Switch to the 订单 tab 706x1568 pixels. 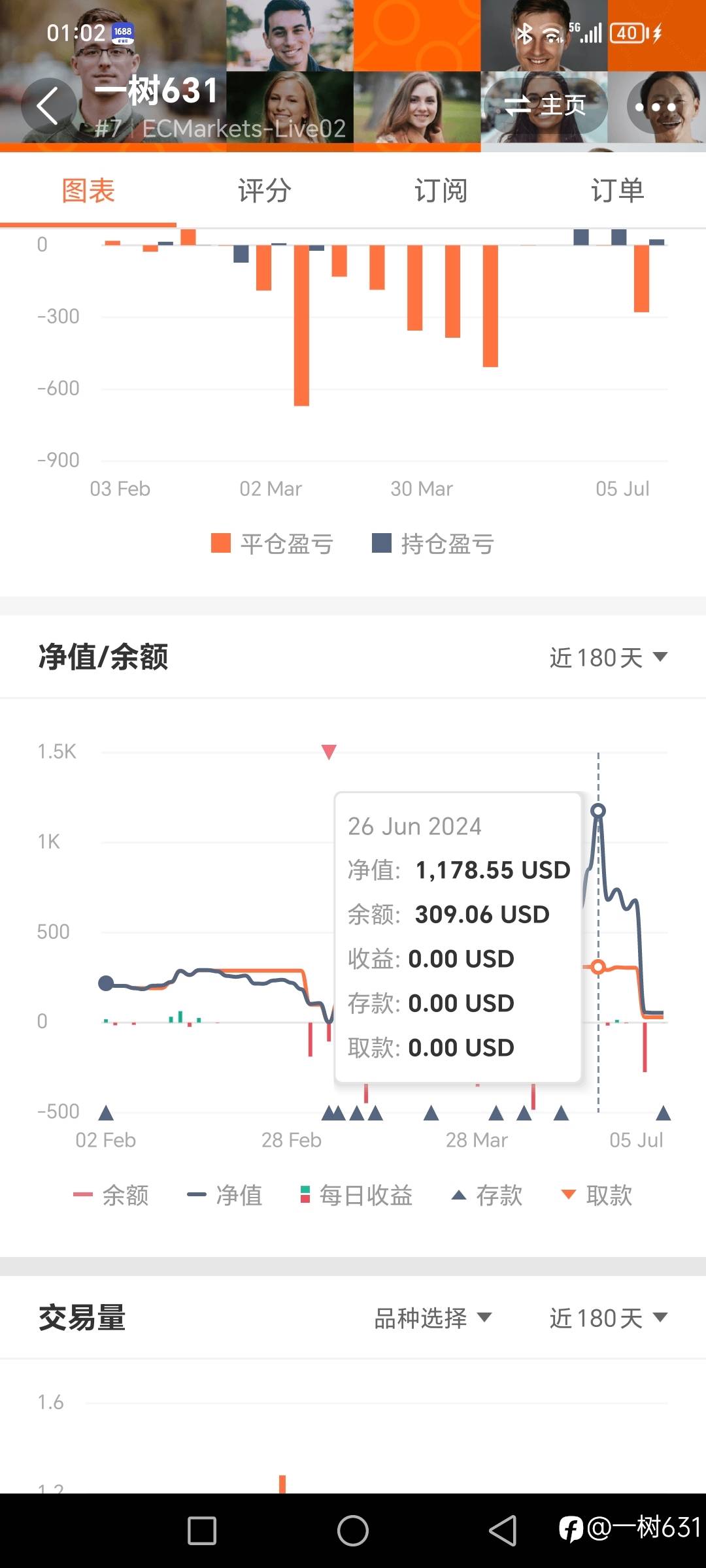617,191
